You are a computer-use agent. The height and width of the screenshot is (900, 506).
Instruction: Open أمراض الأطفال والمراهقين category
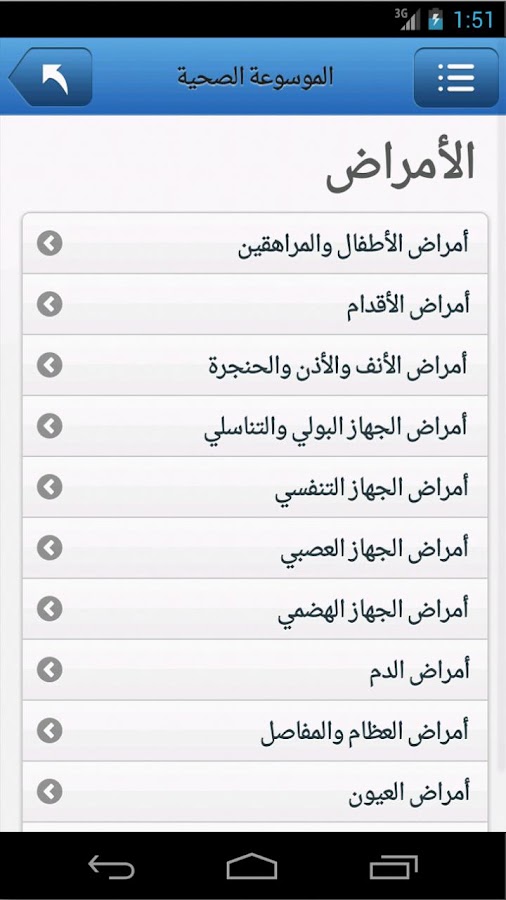click(x=255, y=243)
